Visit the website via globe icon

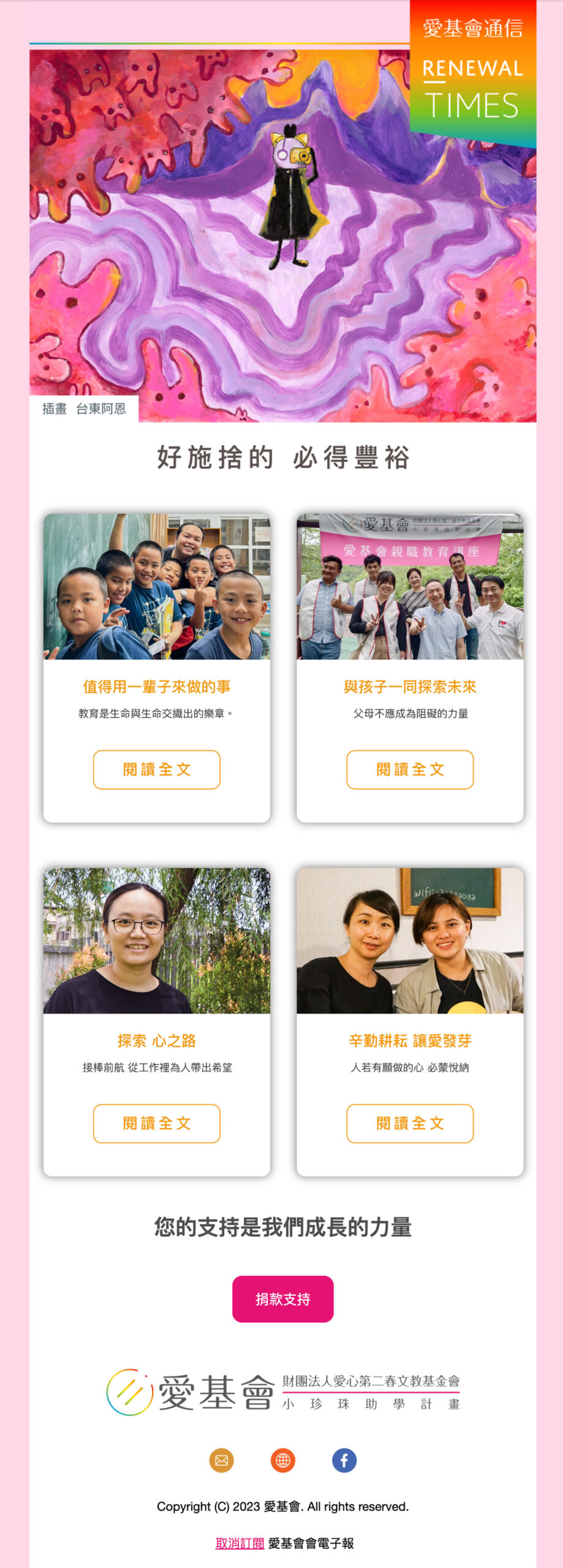coord(282,1460)
